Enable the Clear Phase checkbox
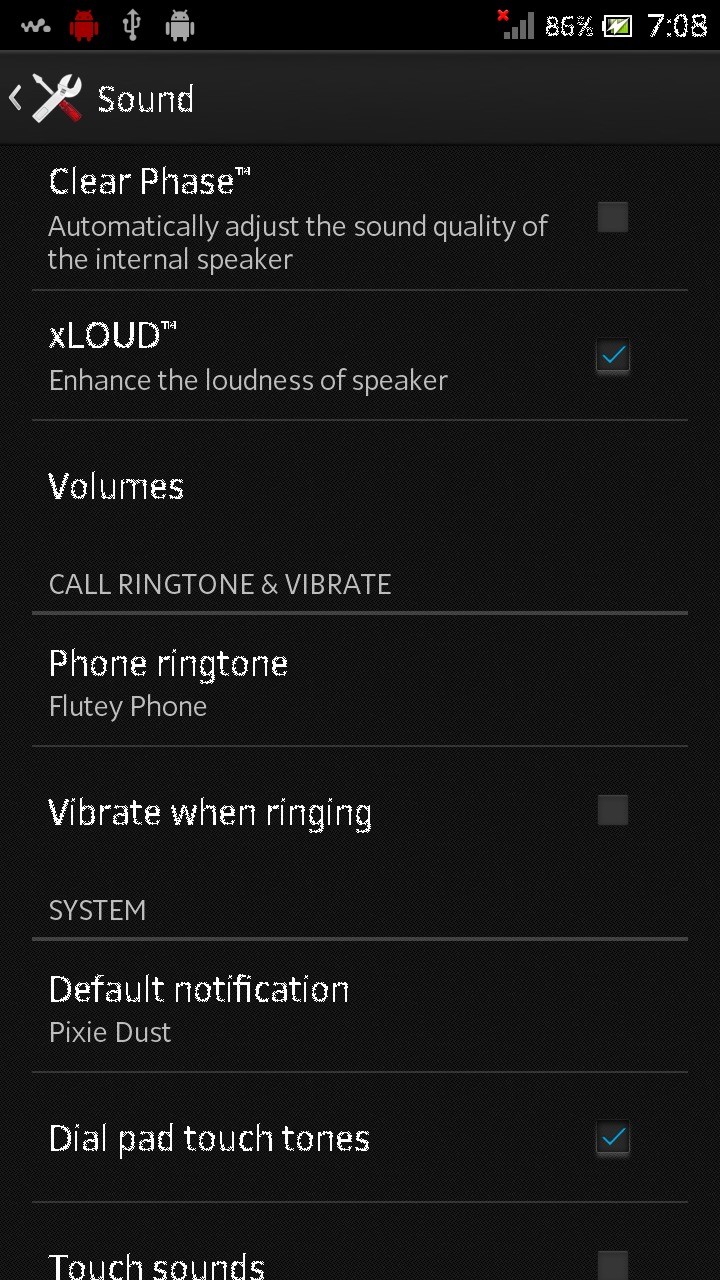Image resolution: width=720 pixels, height=1280 pixels. [612, 217]
